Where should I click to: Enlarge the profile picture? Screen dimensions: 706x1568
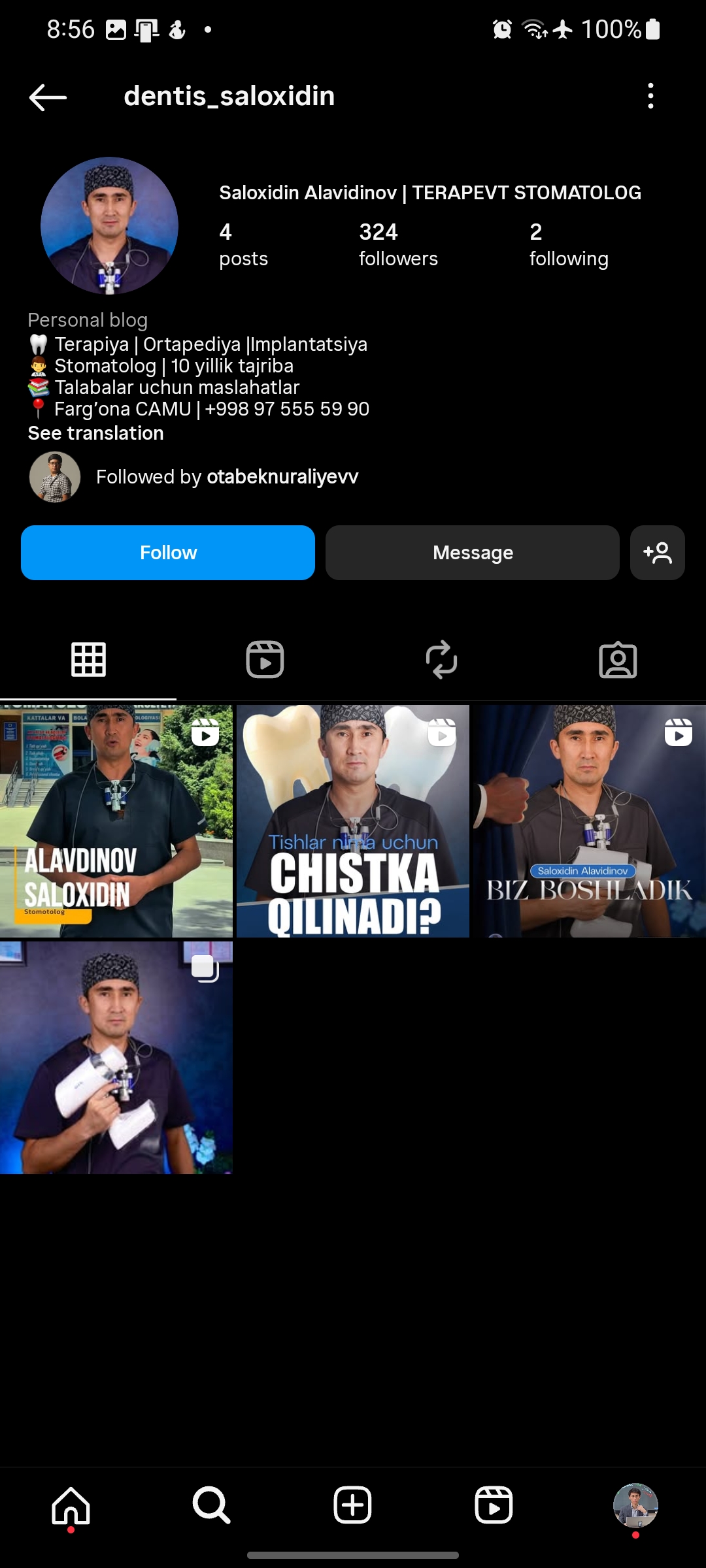pos(109,225)
